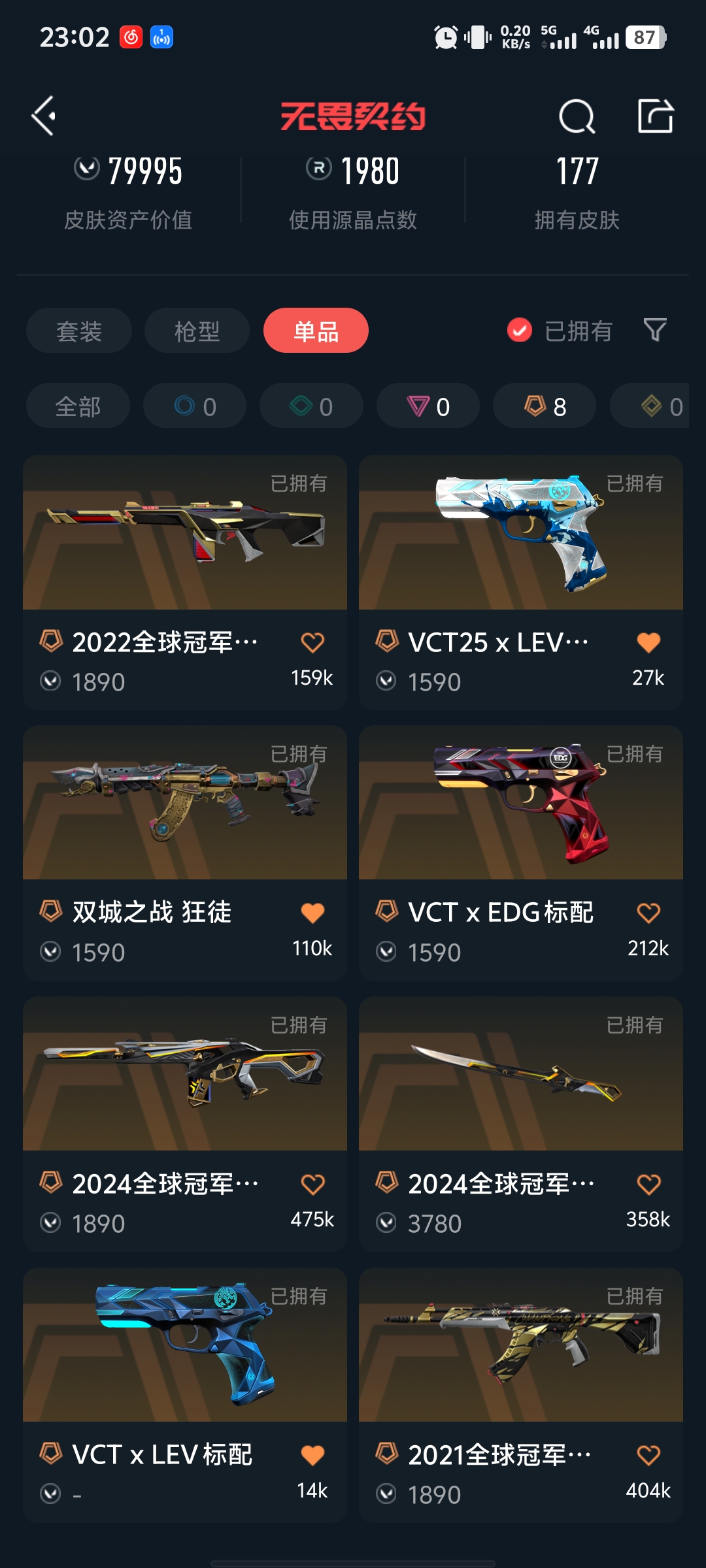Viewport: 706px width, 1568px height.
Task: Go back using the top-left arrow
Action: pyautogui.click(x=44, y=116)
